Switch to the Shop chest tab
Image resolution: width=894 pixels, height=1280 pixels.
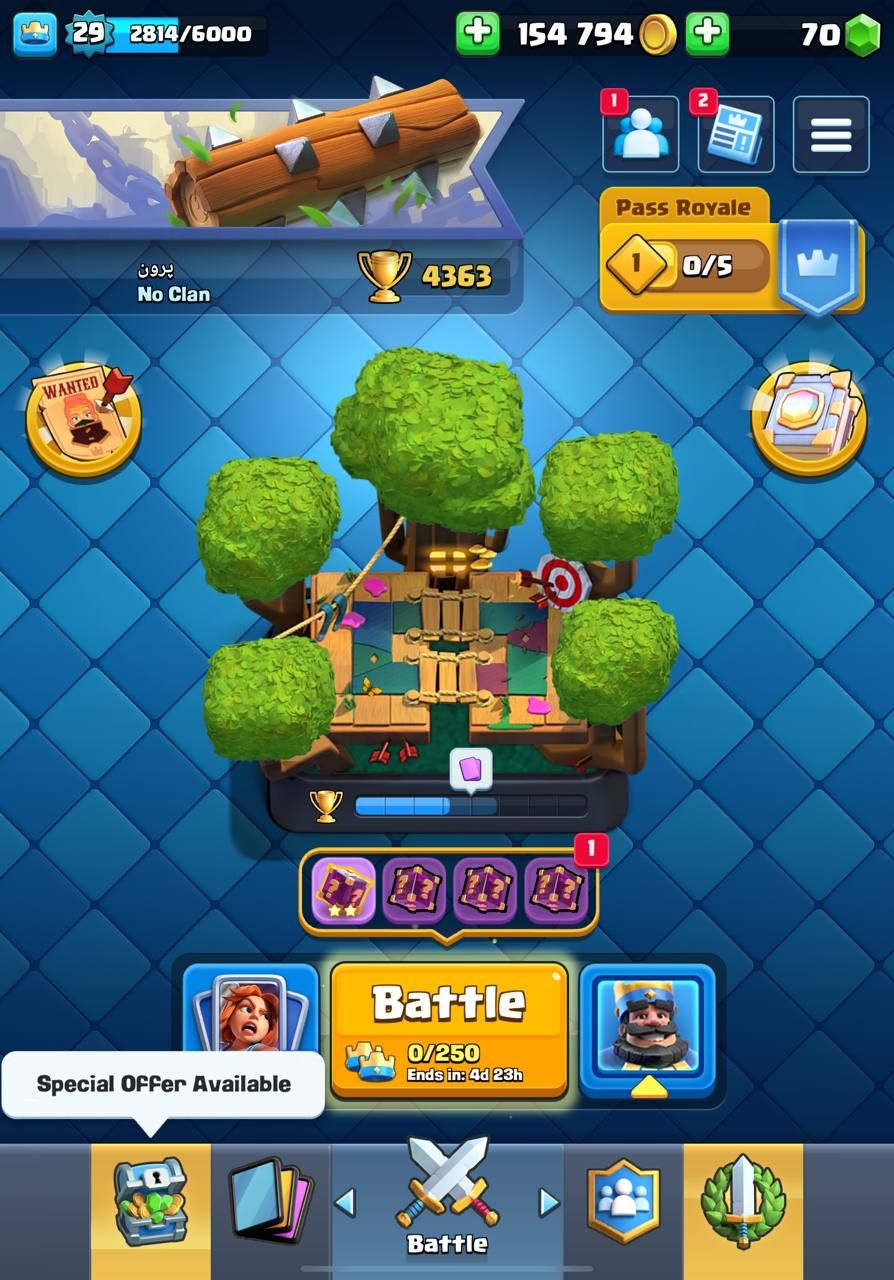pyautogui.click(x=150, y=1200)
